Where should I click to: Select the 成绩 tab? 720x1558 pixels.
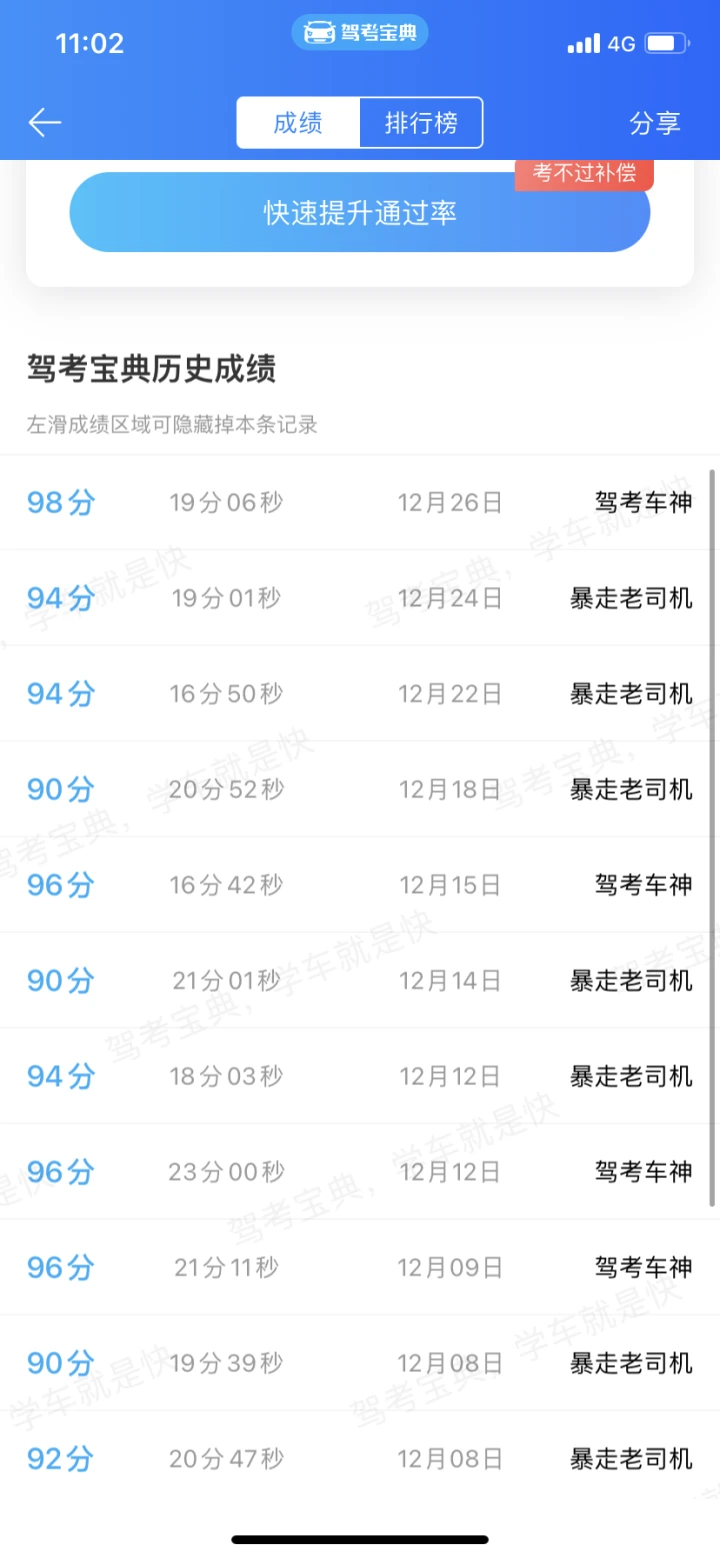tap(298, 123)
